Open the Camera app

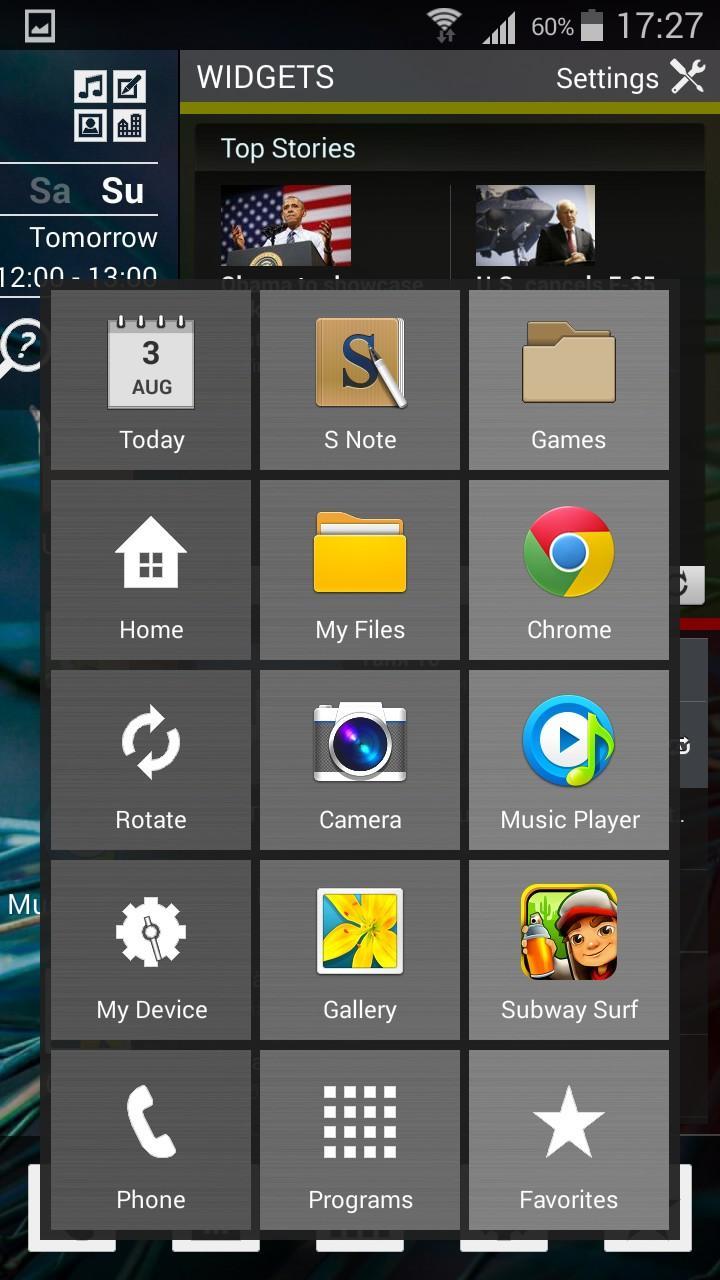tap(360, 760)
